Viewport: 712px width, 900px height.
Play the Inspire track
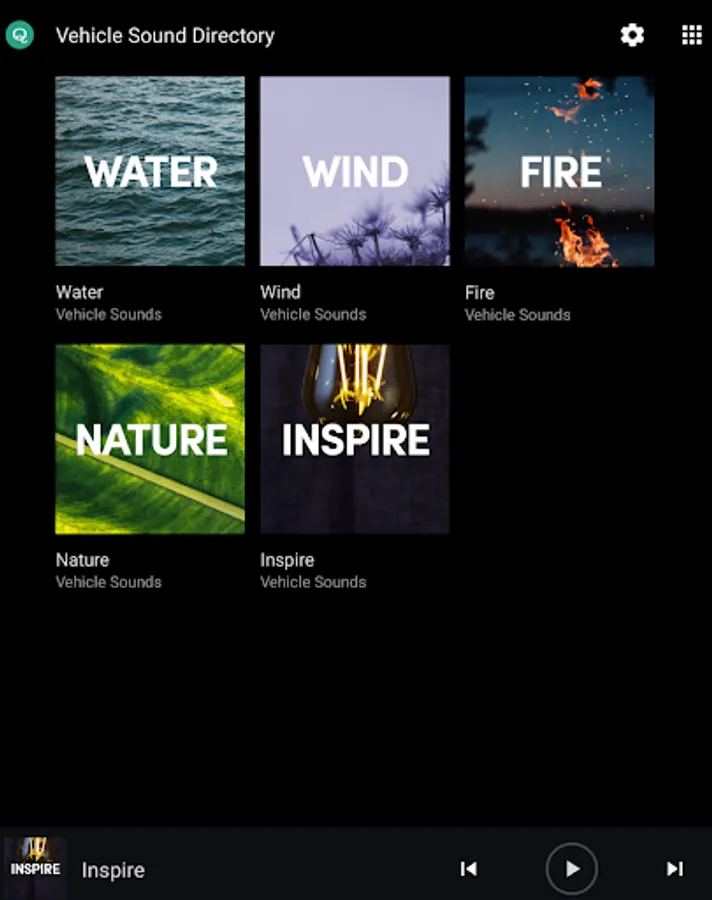coord(571,869)
